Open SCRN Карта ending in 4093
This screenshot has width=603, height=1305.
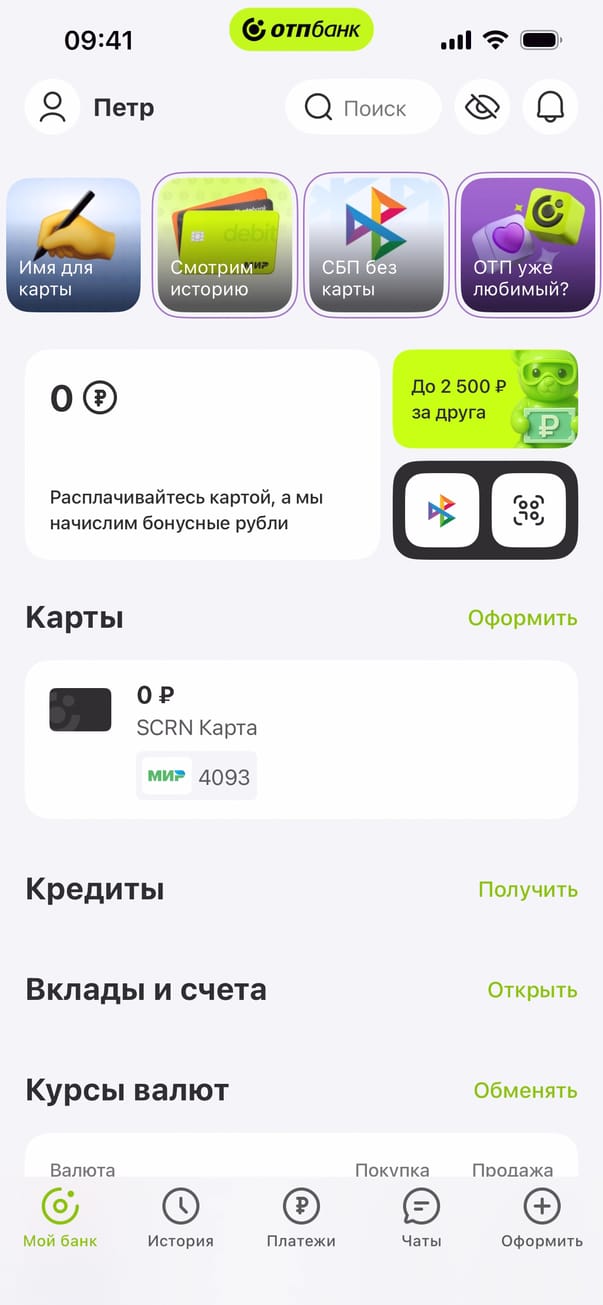tap(301, 739)
